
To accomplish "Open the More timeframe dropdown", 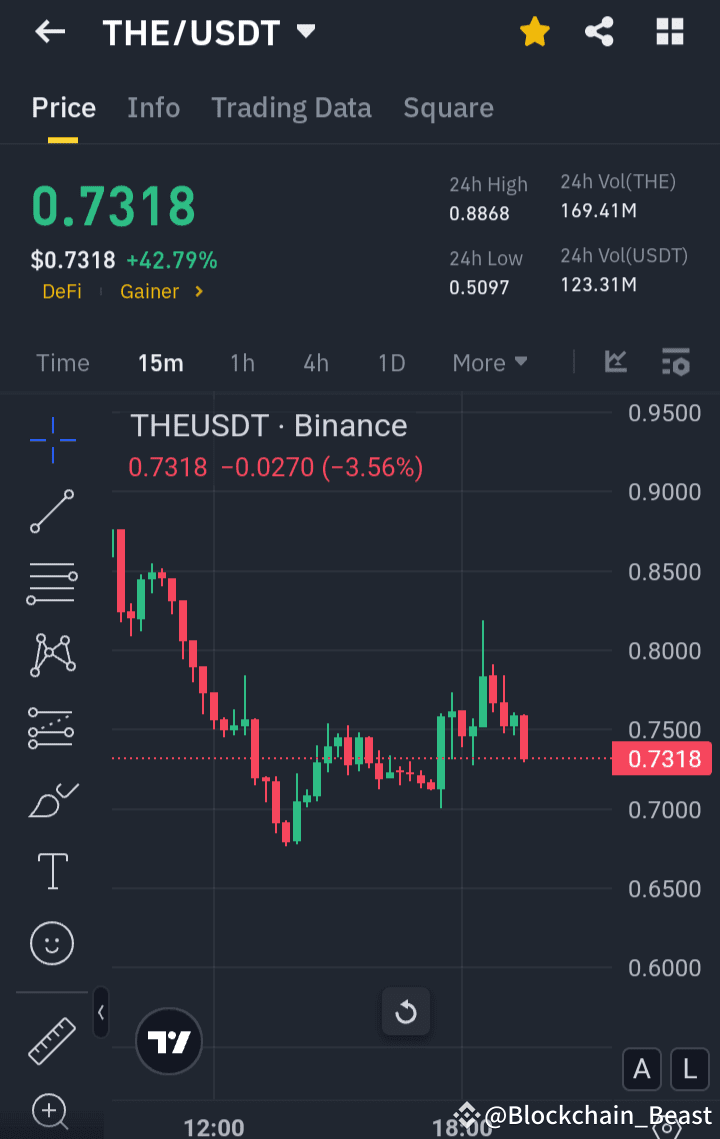I will tap(489, 363).
